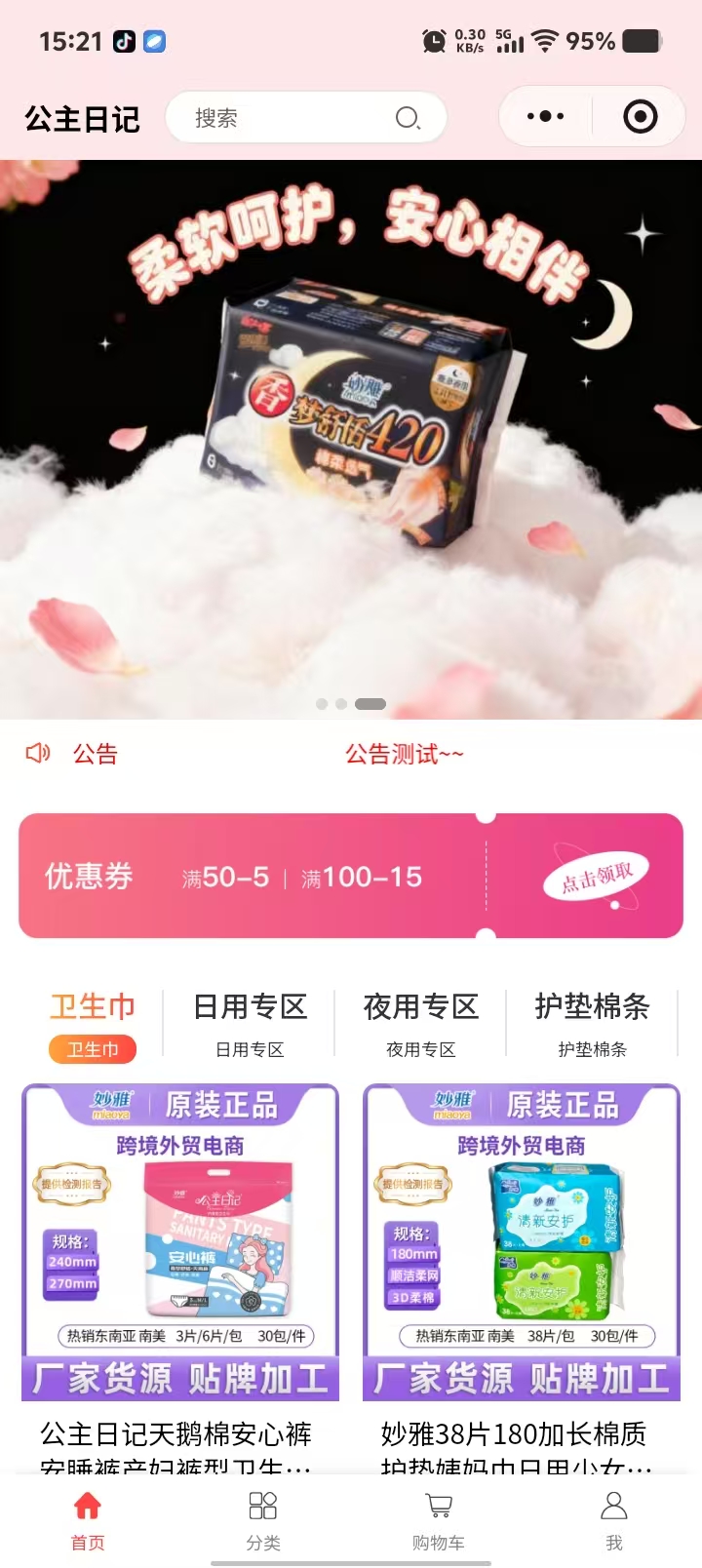Viewport: 702px width, 1568px height.
Task: Open the 购物车 tab
Action: [x=439, y=1519]
